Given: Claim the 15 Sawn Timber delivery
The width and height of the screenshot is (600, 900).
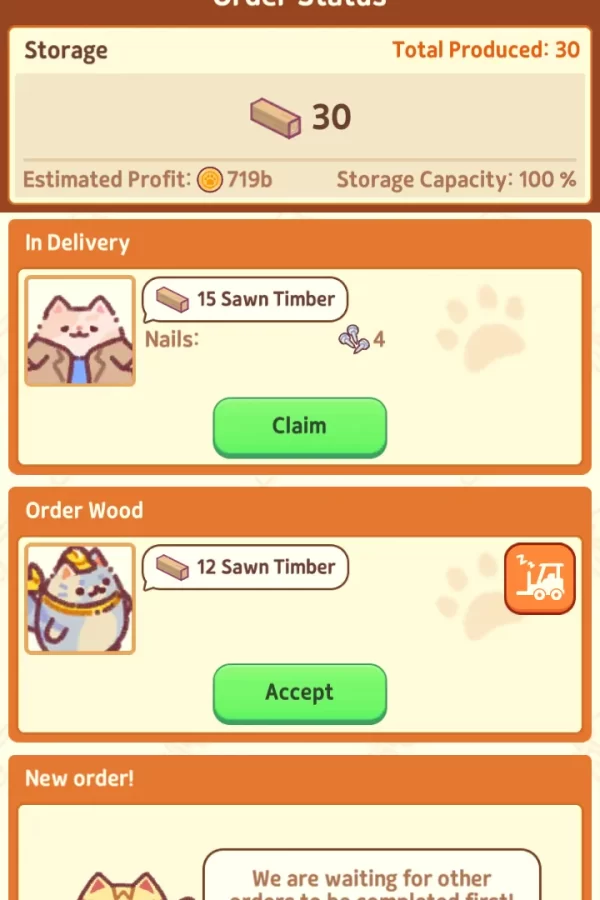Looking at the screenshot, I should click(299, 426).
